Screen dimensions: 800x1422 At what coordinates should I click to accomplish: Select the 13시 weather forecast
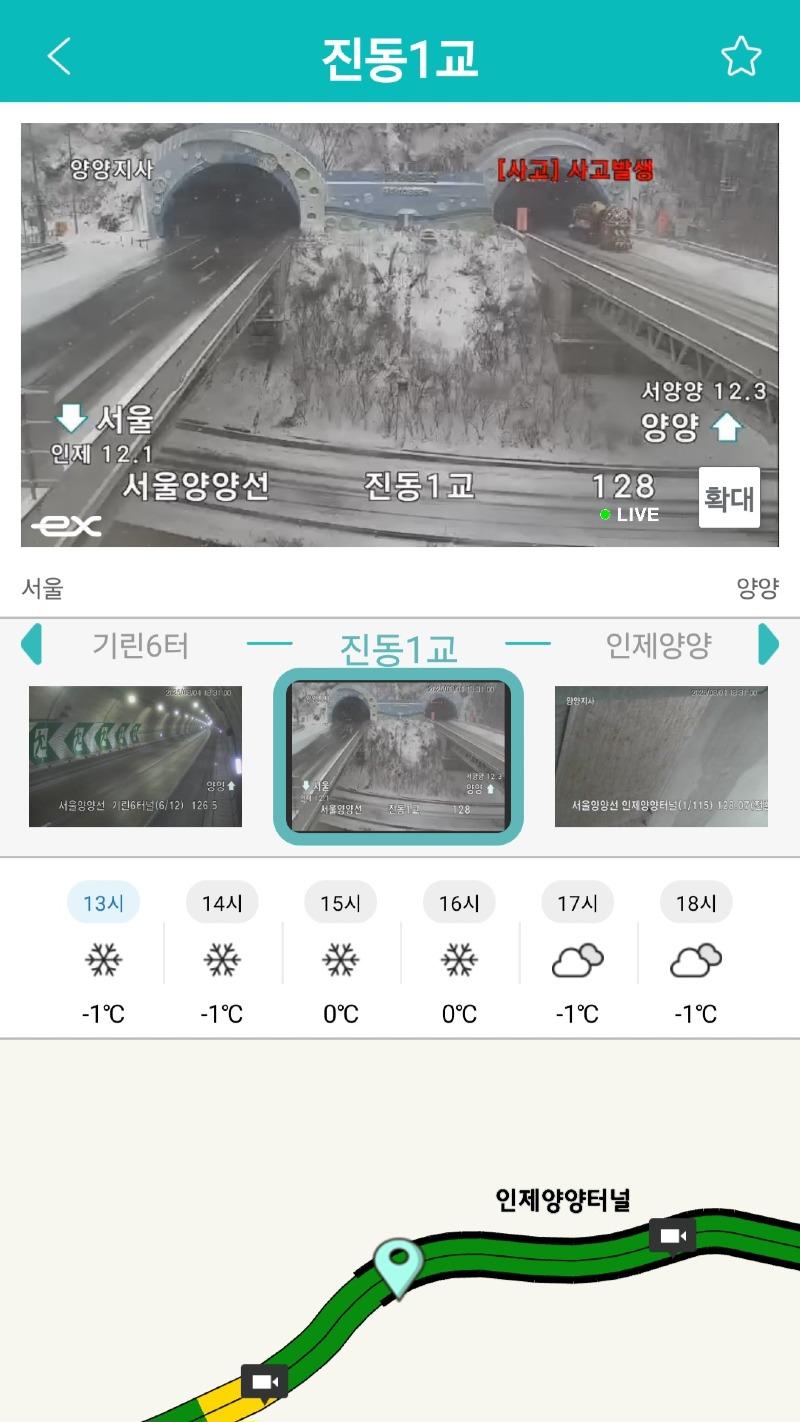[103, 903]
